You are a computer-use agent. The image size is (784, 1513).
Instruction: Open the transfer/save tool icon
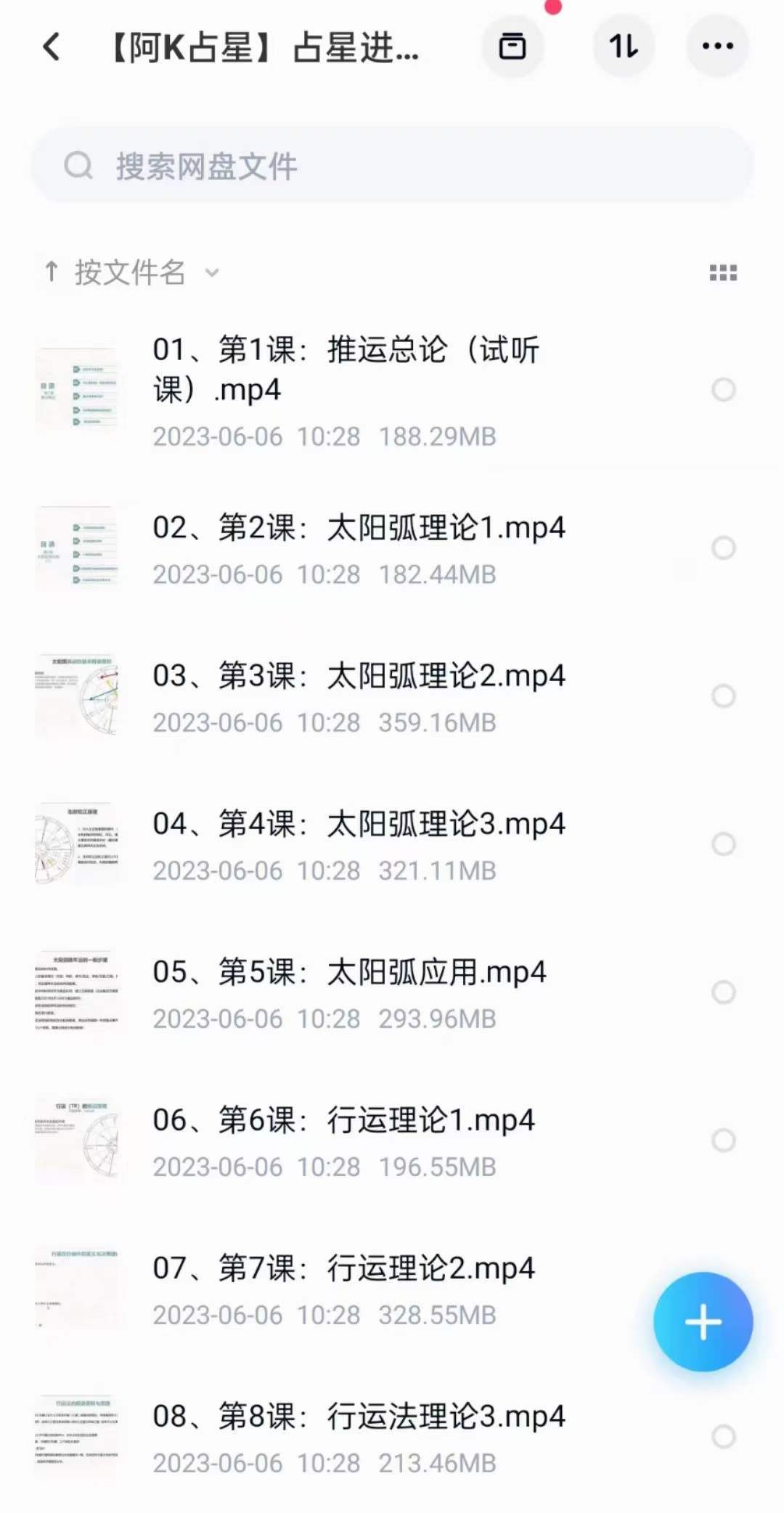(513, 45)
